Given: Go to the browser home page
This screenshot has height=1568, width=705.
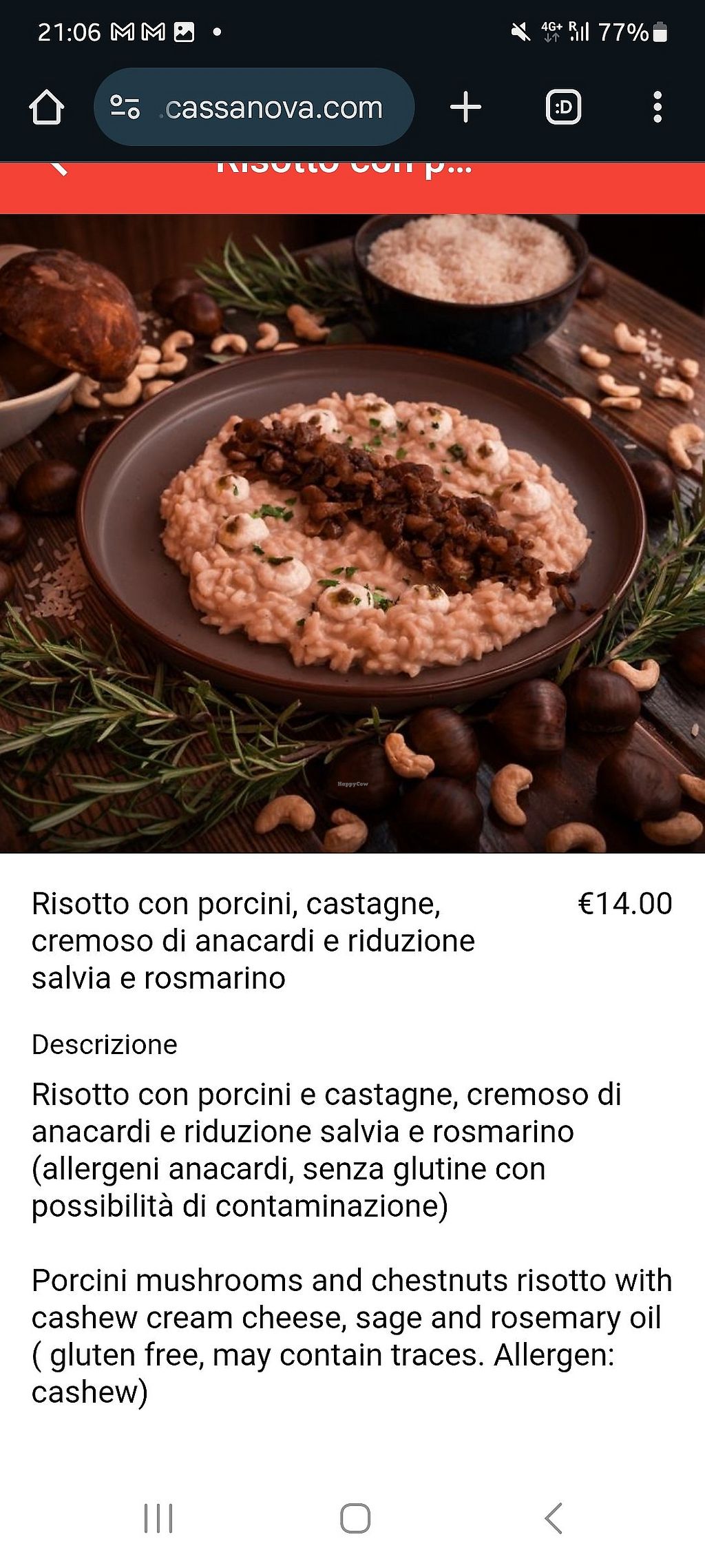Looking at the screenshot, I should (47, 108).
